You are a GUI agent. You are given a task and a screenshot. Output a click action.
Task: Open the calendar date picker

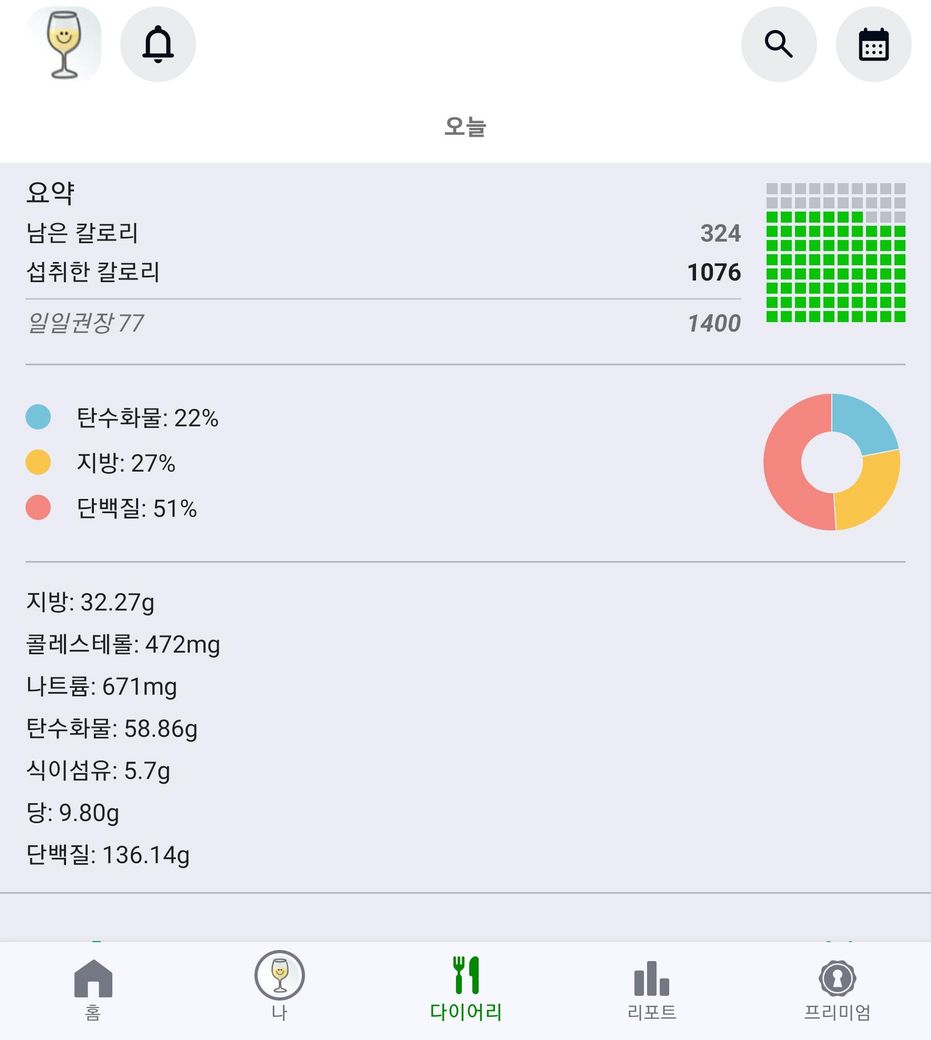[x=873, y=44]
